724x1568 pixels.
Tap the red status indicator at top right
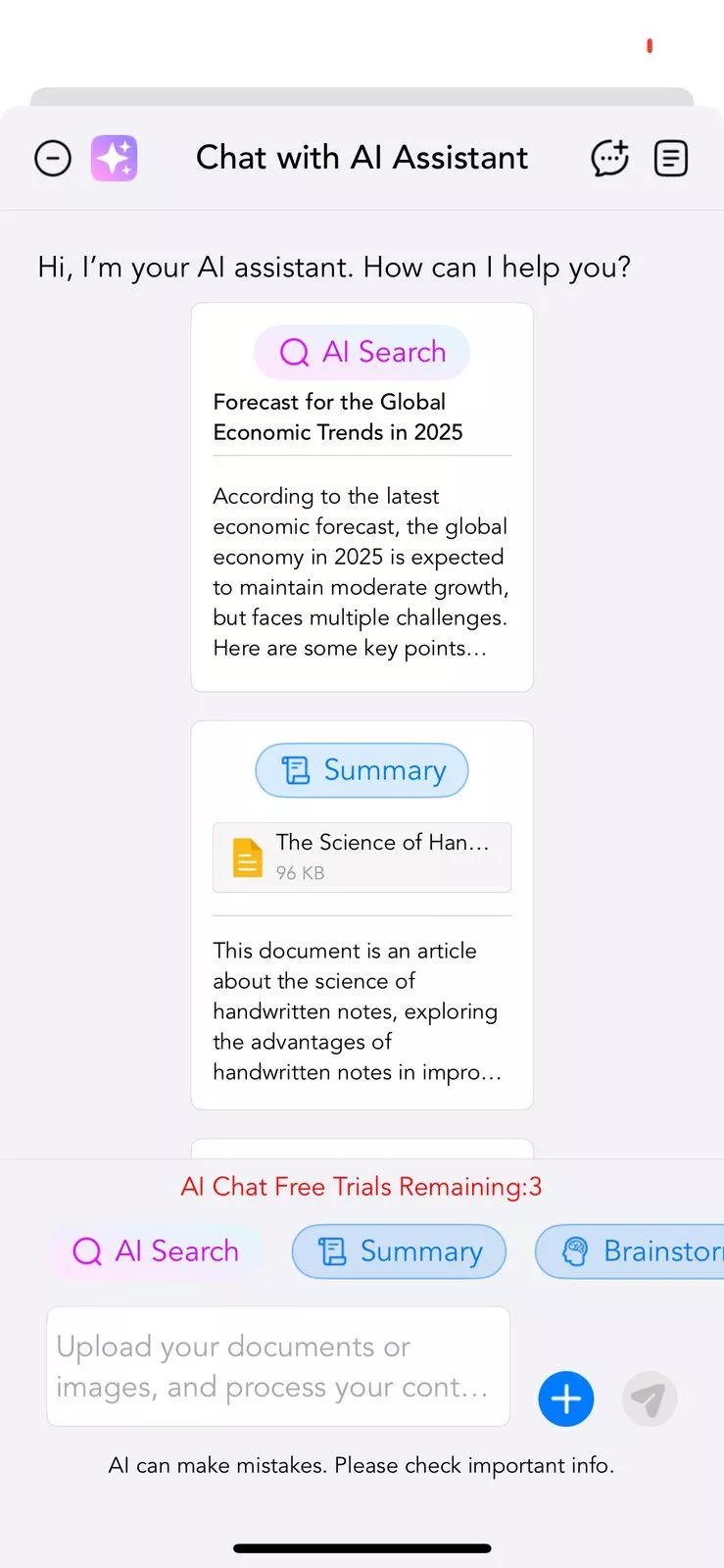[x=650, y=46]
